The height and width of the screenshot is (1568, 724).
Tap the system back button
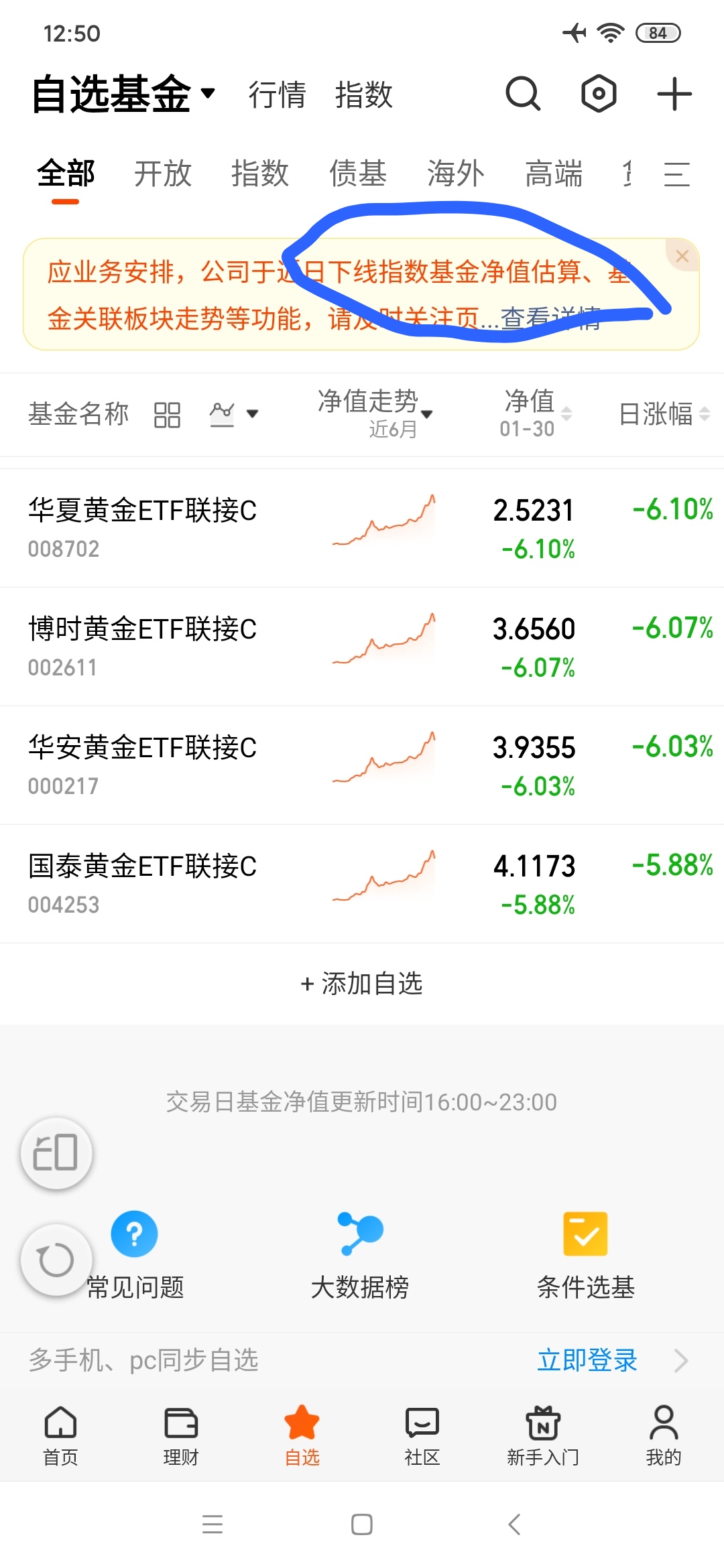(x=514, y=1524)
